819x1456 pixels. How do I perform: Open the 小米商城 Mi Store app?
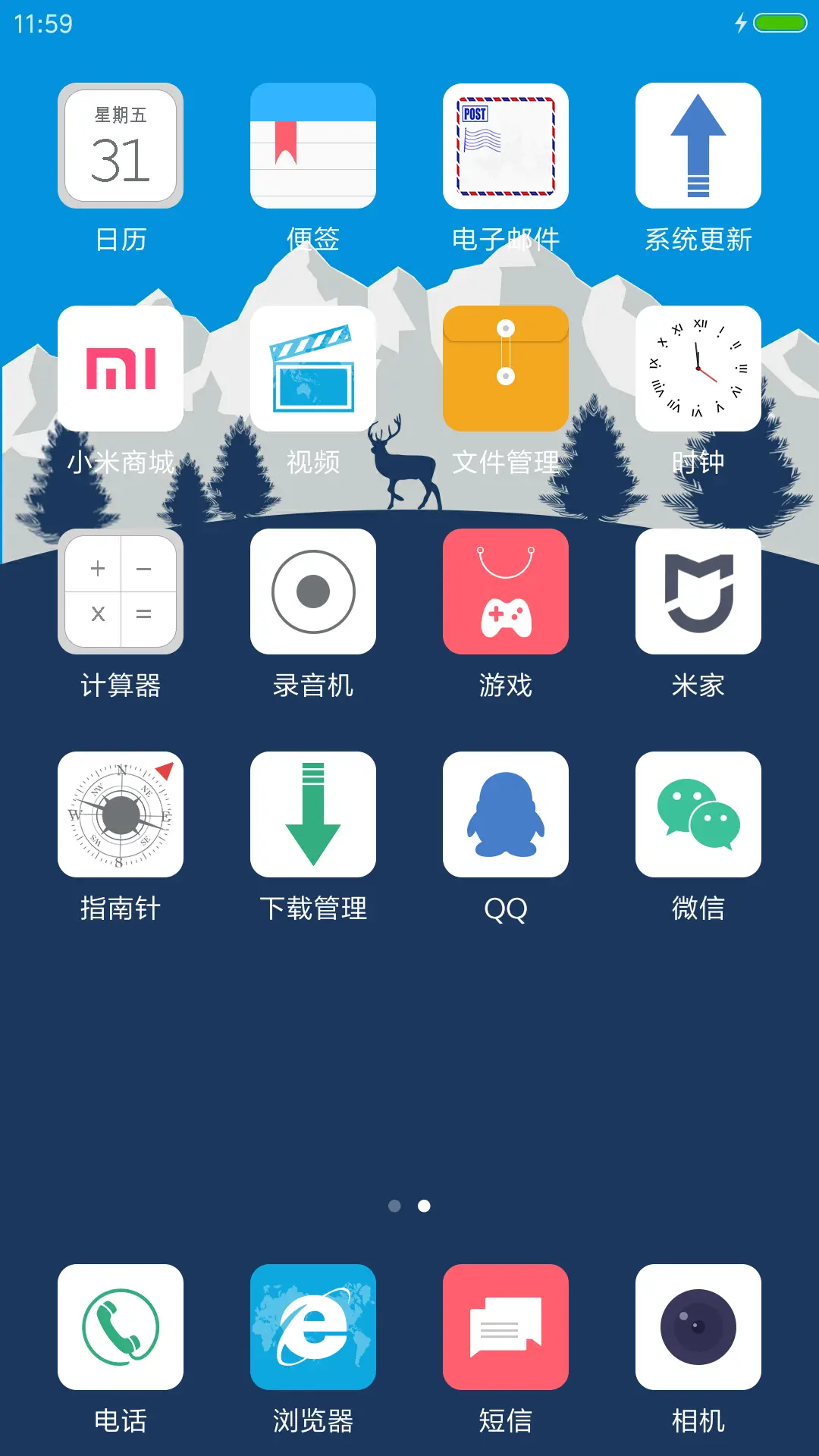click(x=120, y=369)
